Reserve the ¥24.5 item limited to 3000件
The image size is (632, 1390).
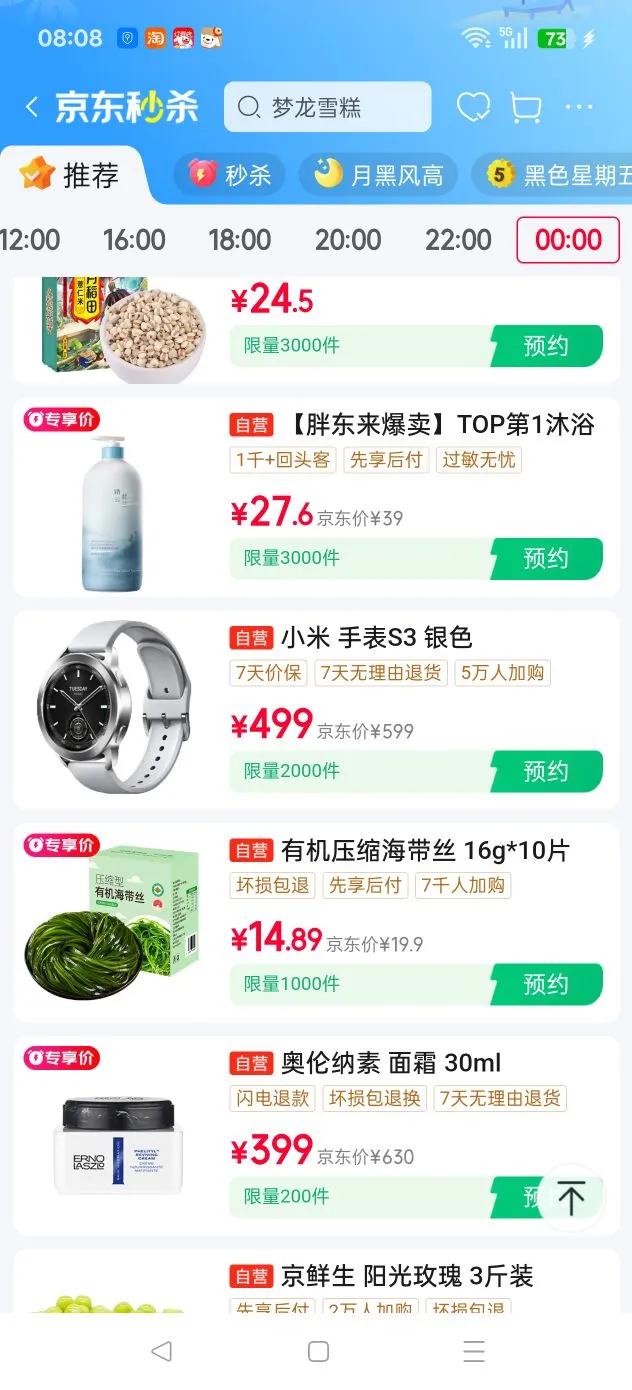tap(546, 346)
